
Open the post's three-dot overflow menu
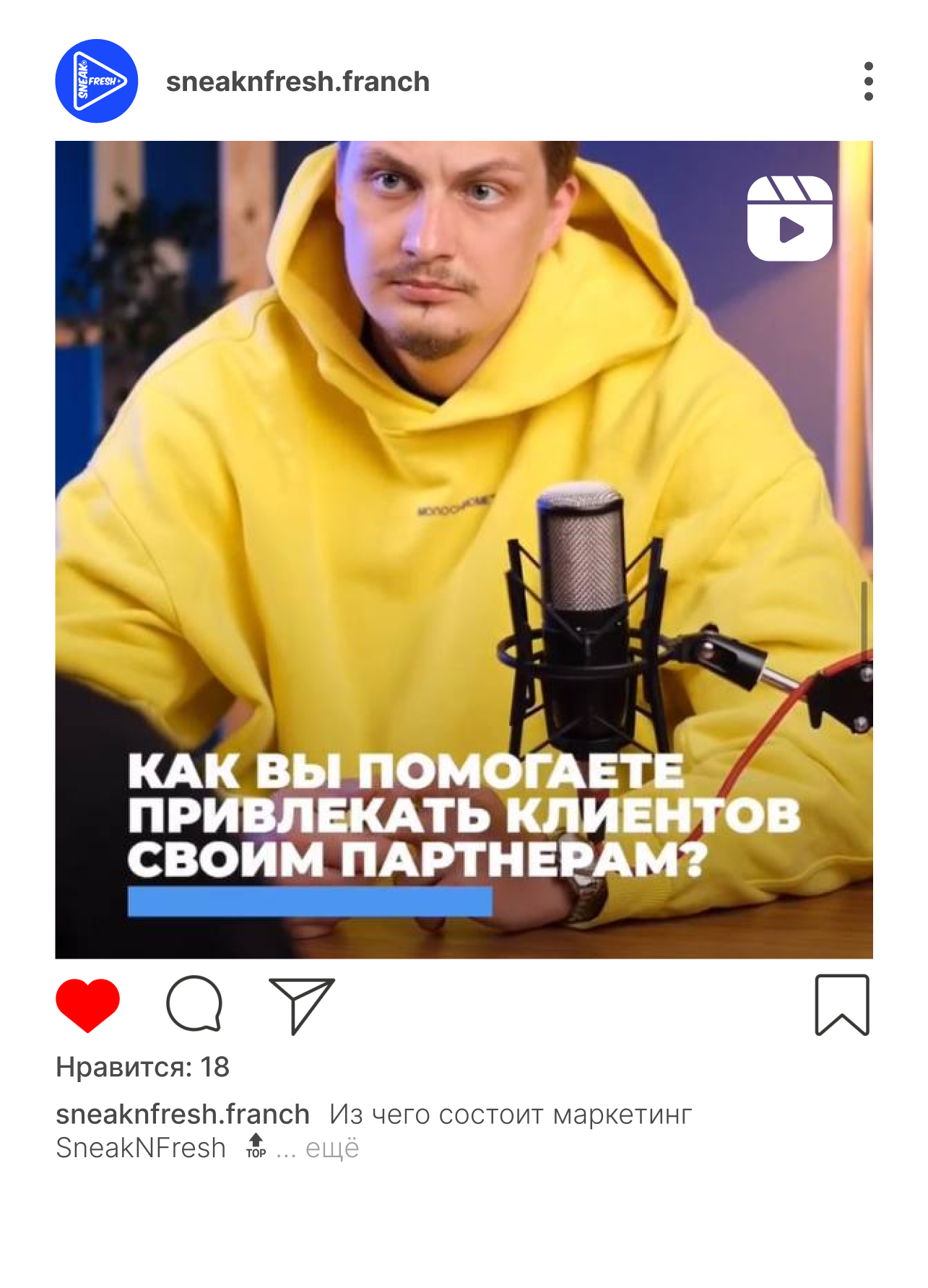(x=868, y=82)
